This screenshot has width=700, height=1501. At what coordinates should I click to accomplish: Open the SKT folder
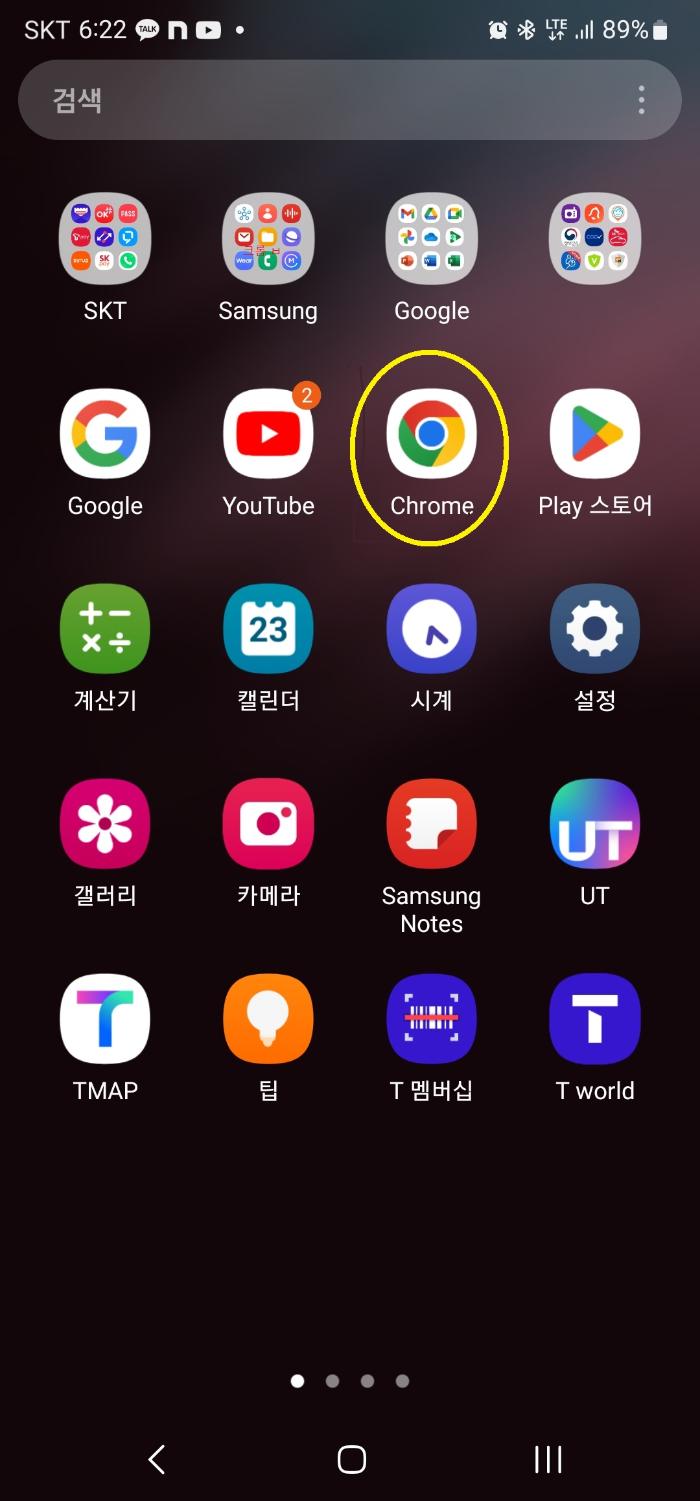click(x=105, y=239)
